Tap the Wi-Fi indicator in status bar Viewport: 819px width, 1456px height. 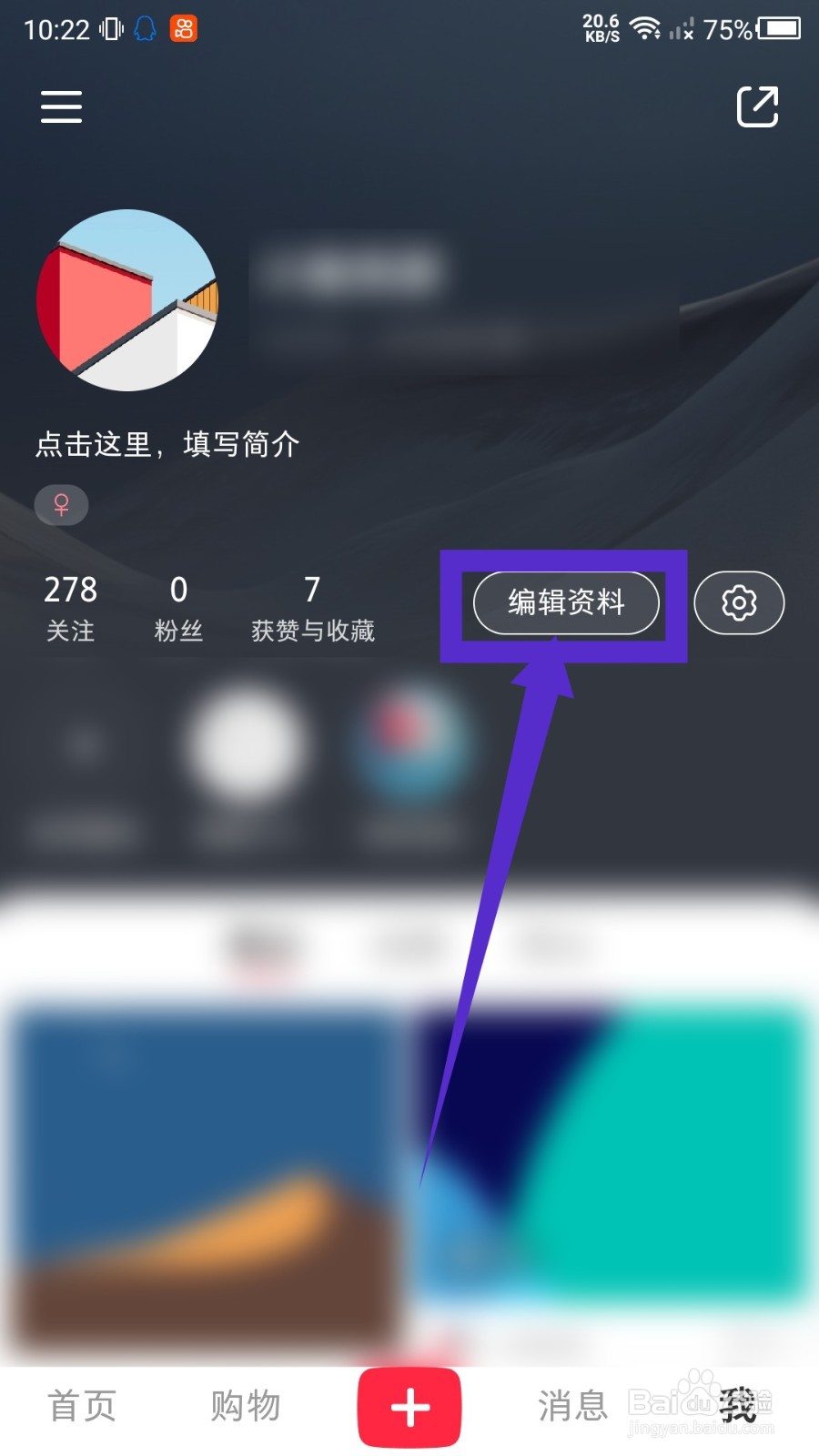646,27
